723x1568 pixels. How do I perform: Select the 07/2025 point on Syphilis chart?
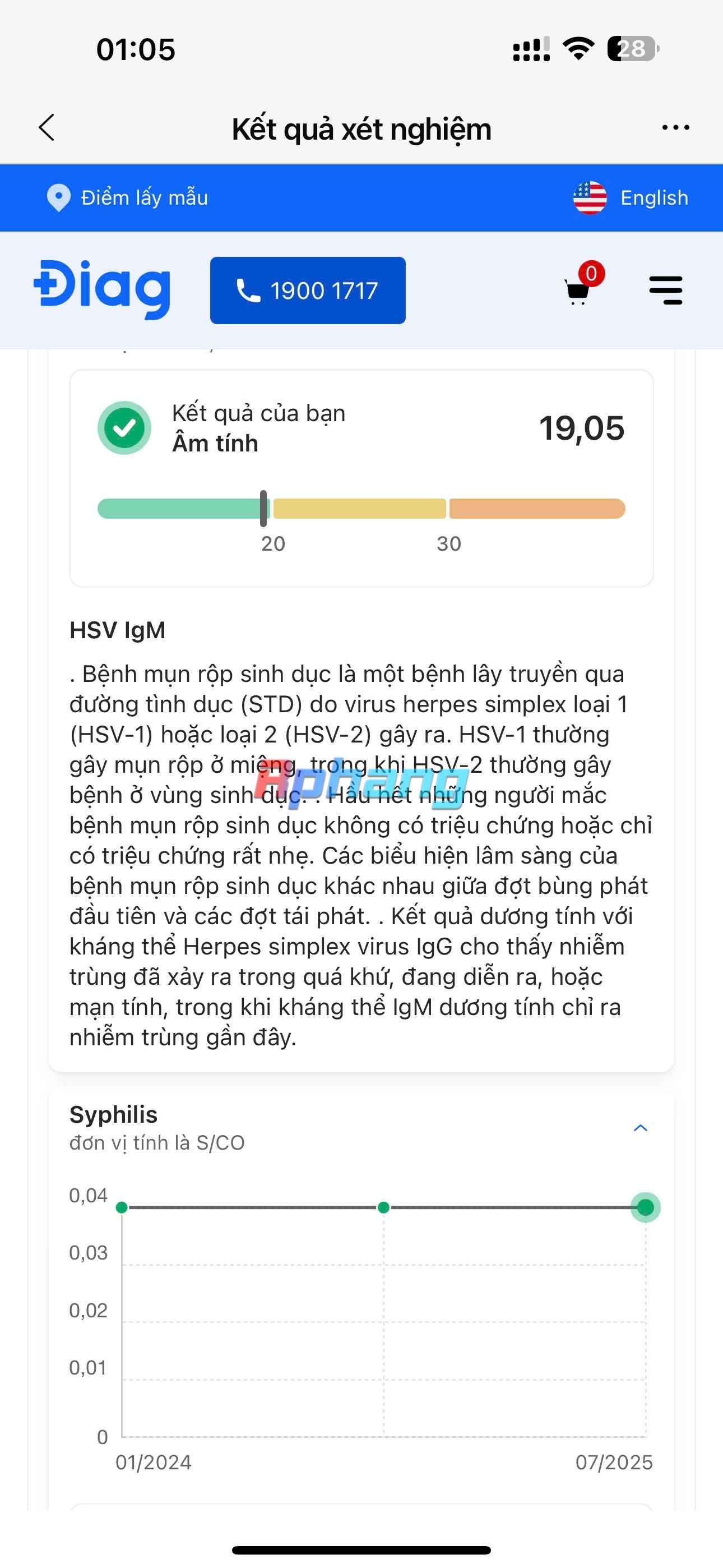[645, 1207]
